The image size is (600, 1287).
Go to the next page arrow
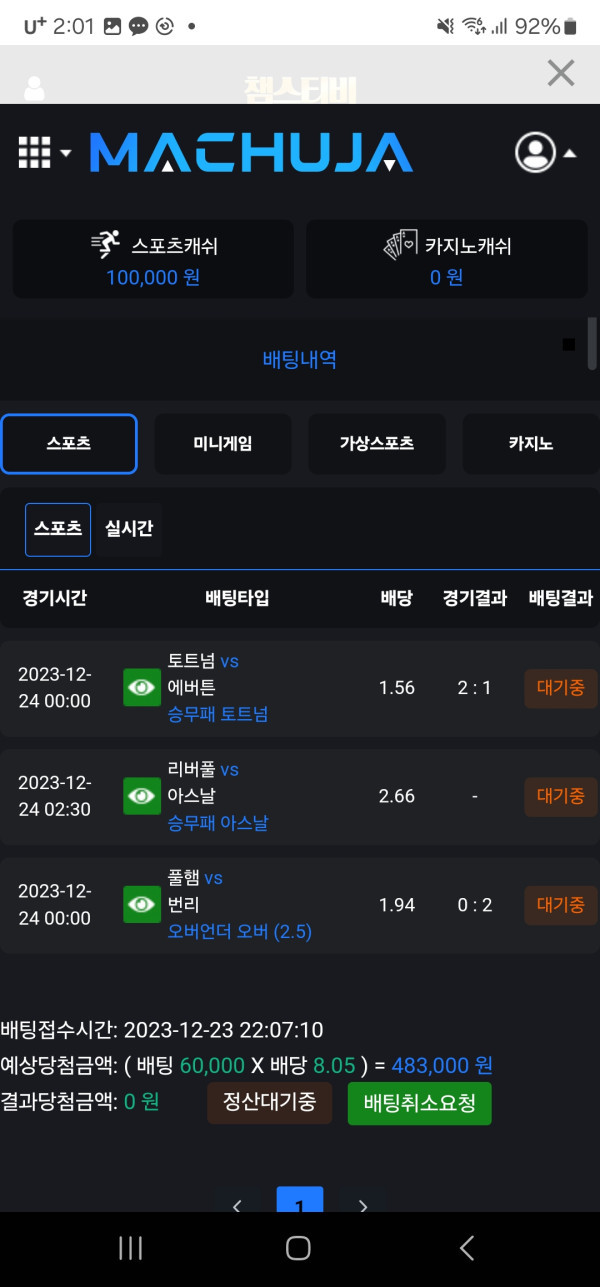pos(363,1205)
